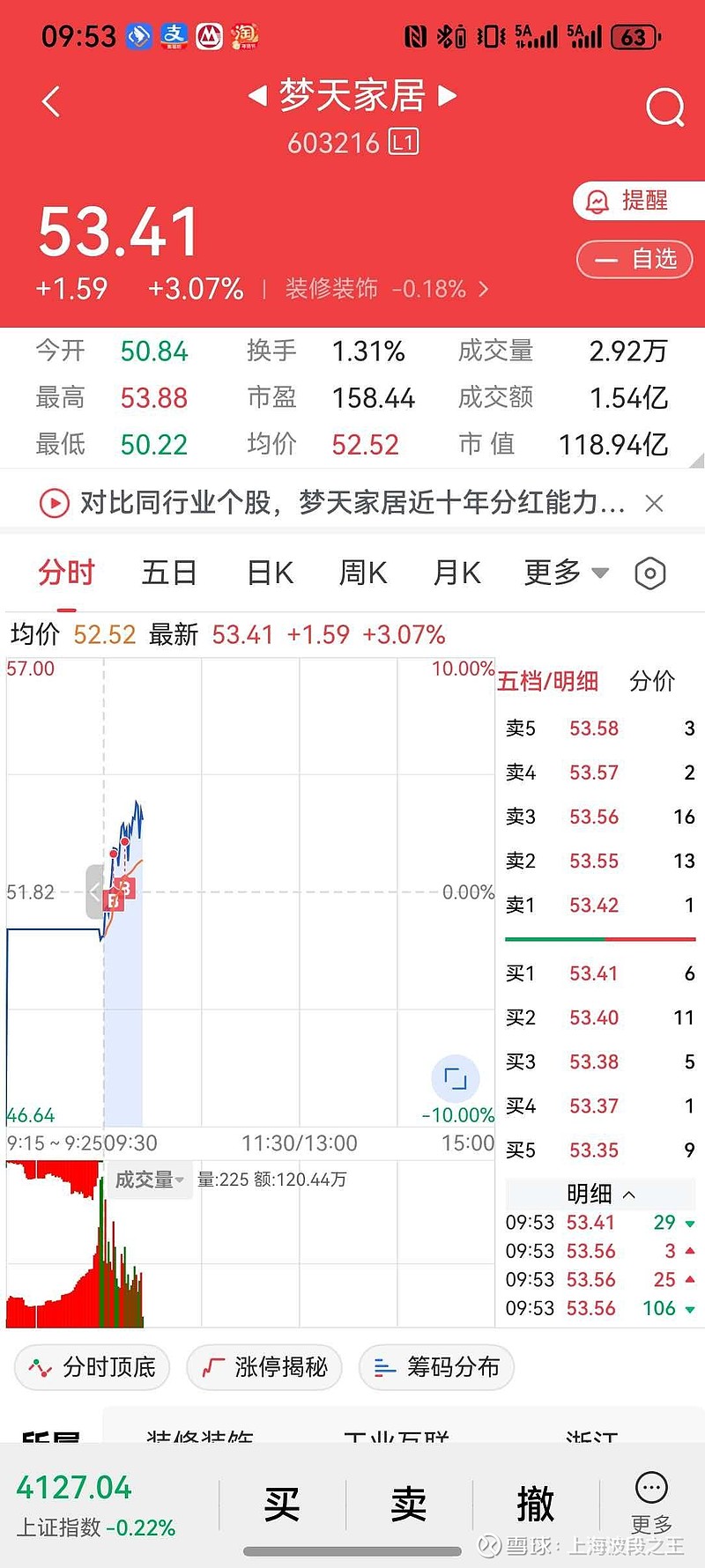
Task: Open the 成交量 indicator dropdown
Action: pyautogui.click(x=149, y=1180)
